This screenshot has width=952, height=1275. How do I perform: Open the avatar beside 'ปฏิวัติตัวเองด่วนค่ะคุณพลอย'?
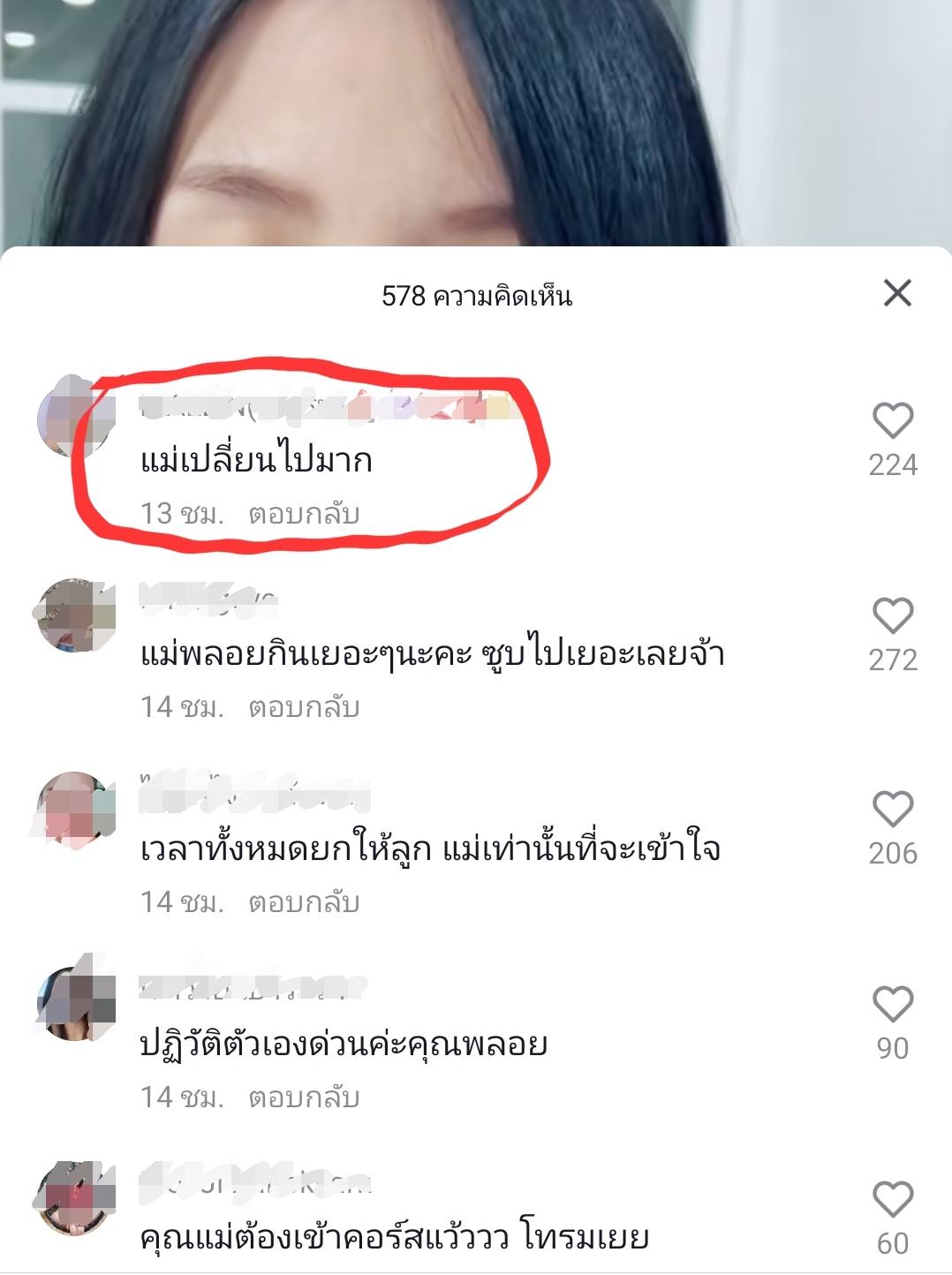(x=75, y=1002)
